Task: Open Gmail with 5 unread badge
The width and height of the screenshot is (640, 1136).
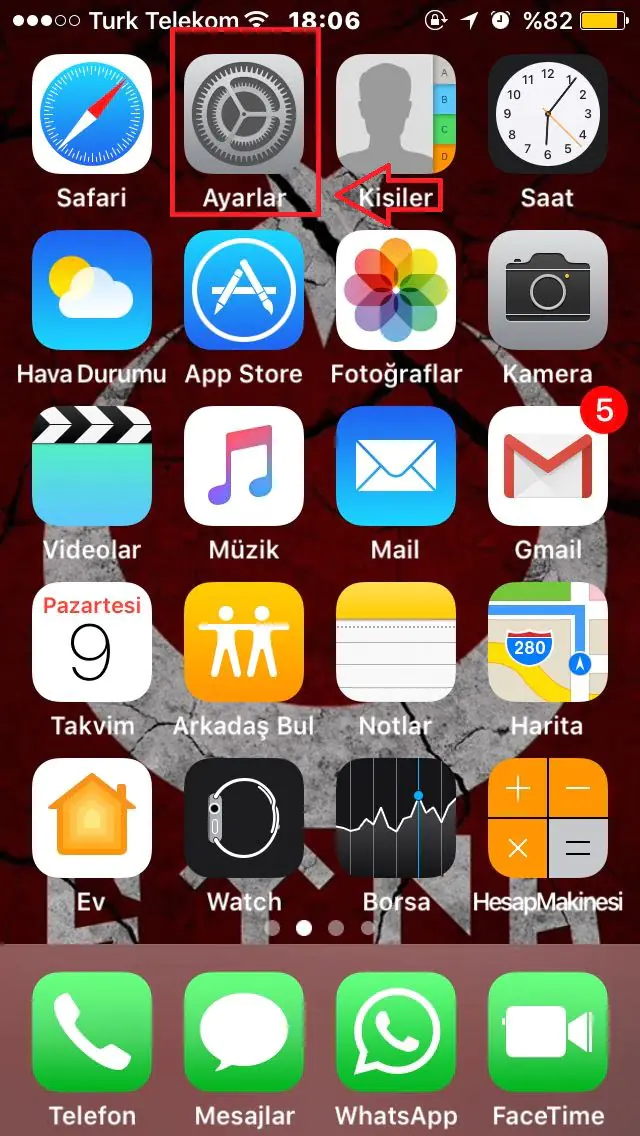Action: [x=548, y=466]
